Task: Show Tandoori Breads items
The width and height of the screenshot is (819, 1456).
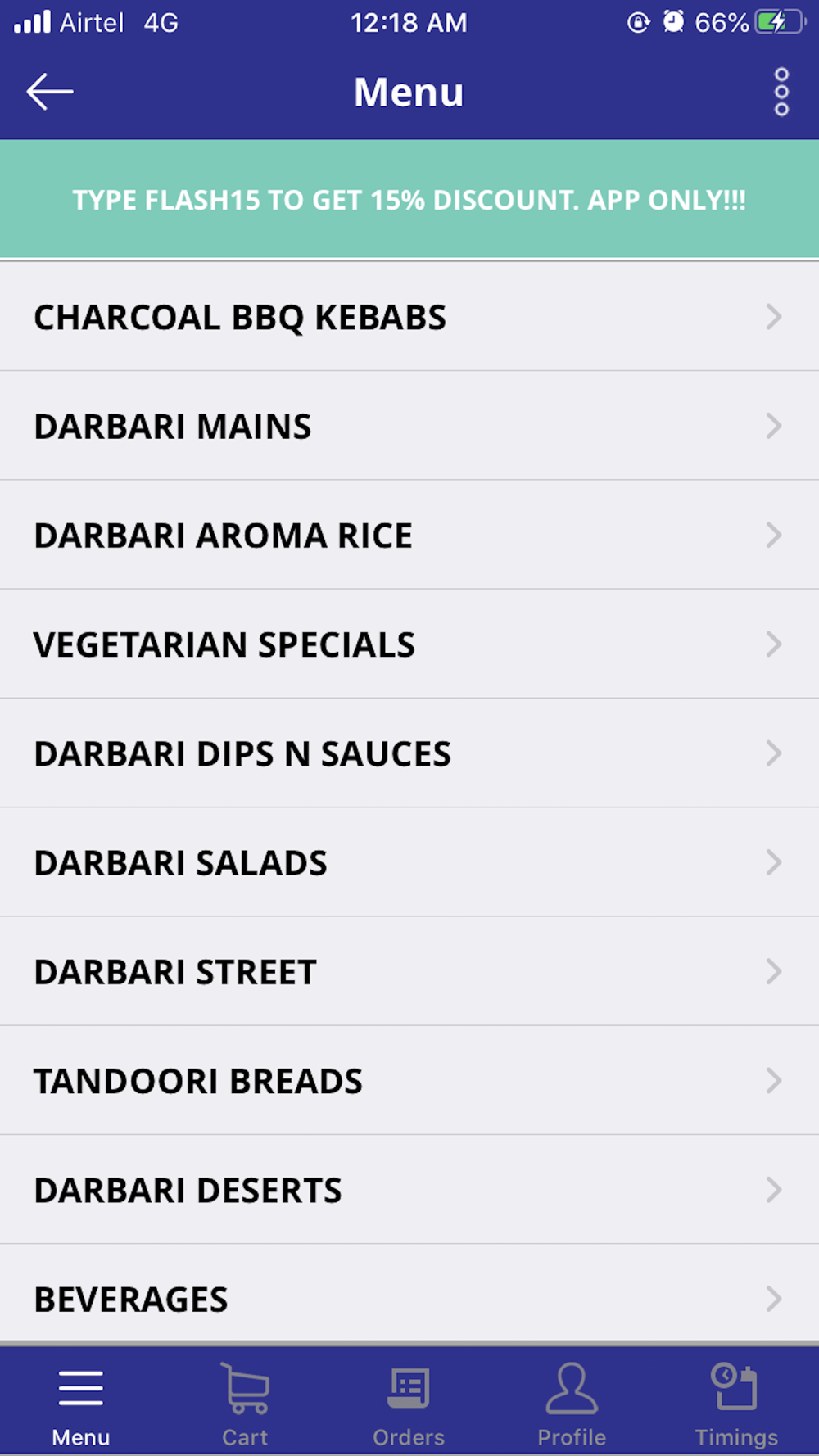Action: [409, 1080]
